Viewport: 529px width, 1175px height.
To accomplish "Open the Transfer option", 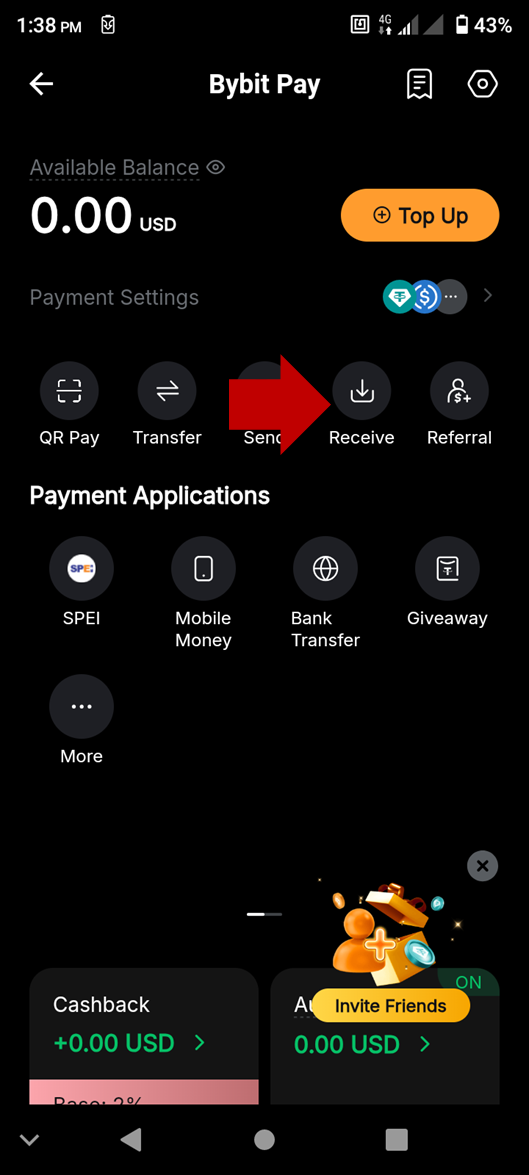I will 167,405.
